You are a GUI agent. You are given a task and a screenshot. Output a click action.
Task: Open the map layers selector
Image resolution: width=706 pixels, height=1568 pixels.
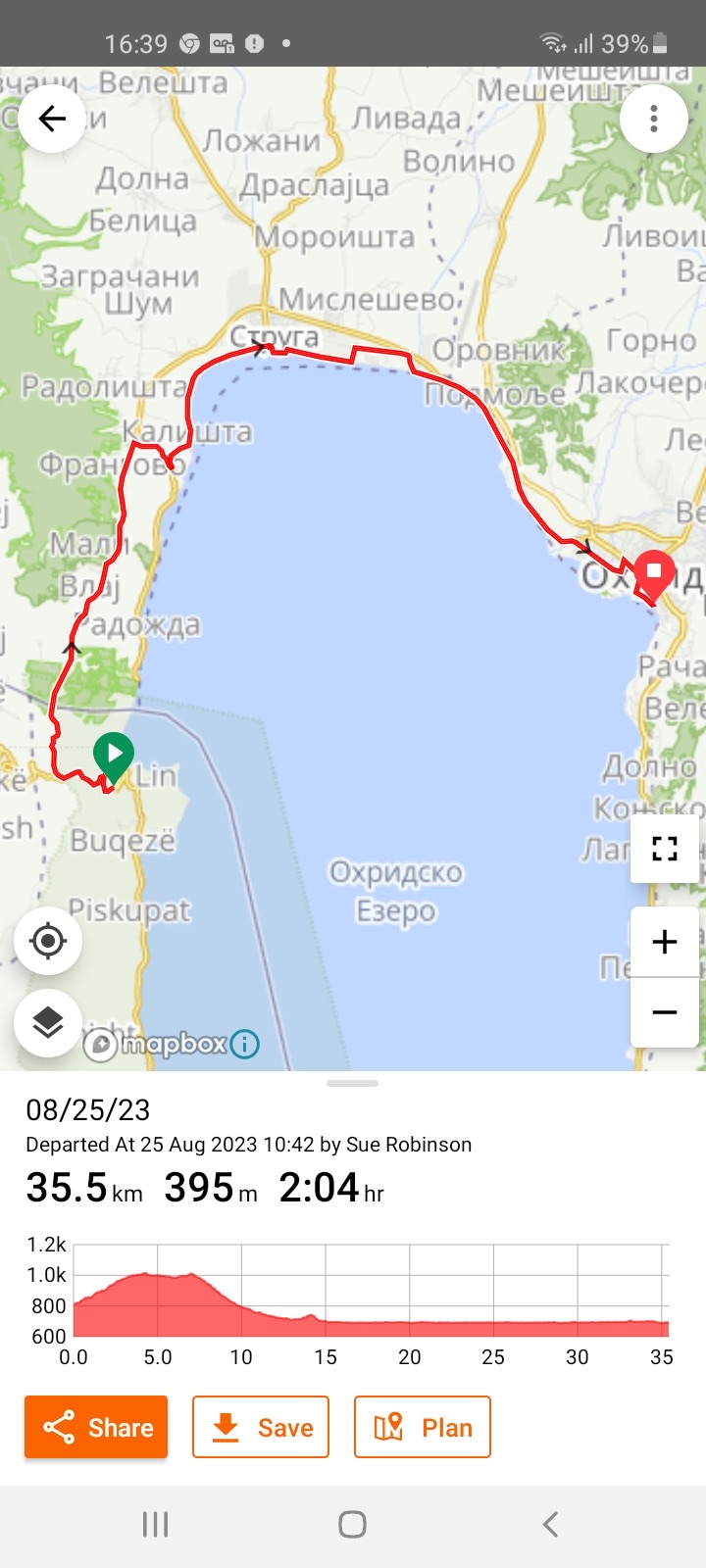tap(48, 1023)
